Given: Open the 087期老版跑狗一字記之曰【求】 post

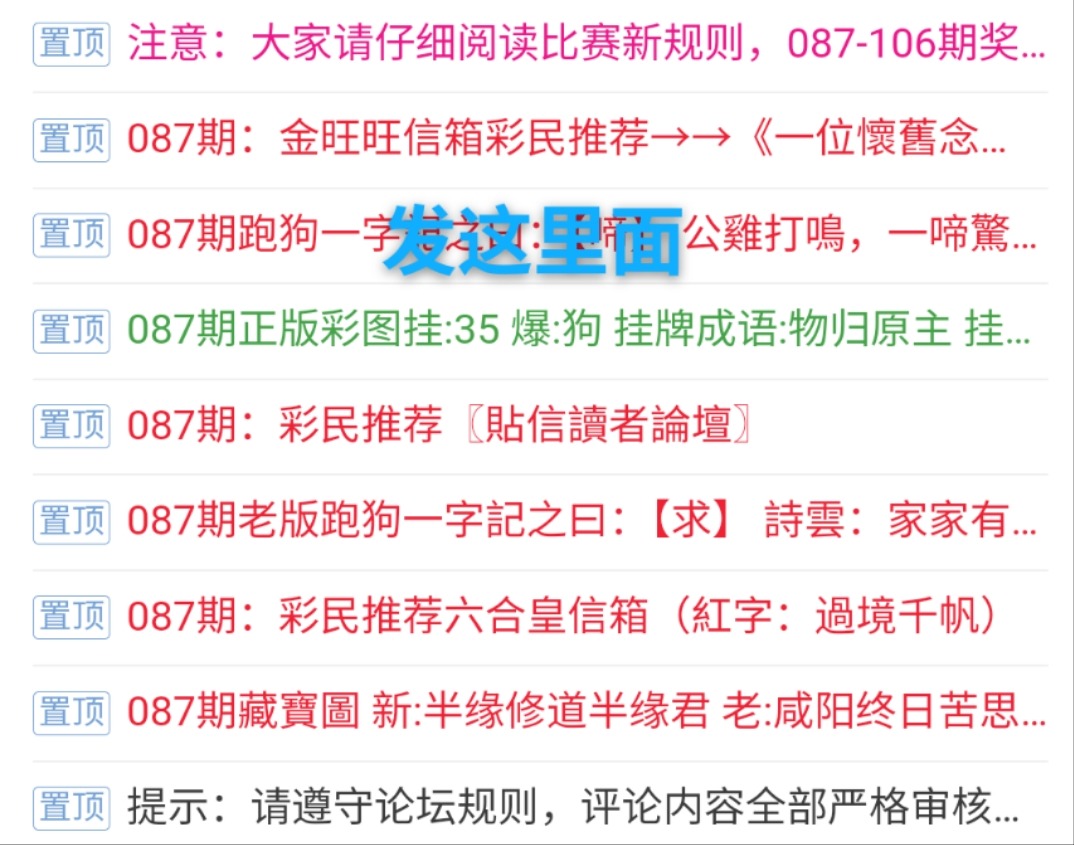Looking at the screenshot, I should (580, 521).
